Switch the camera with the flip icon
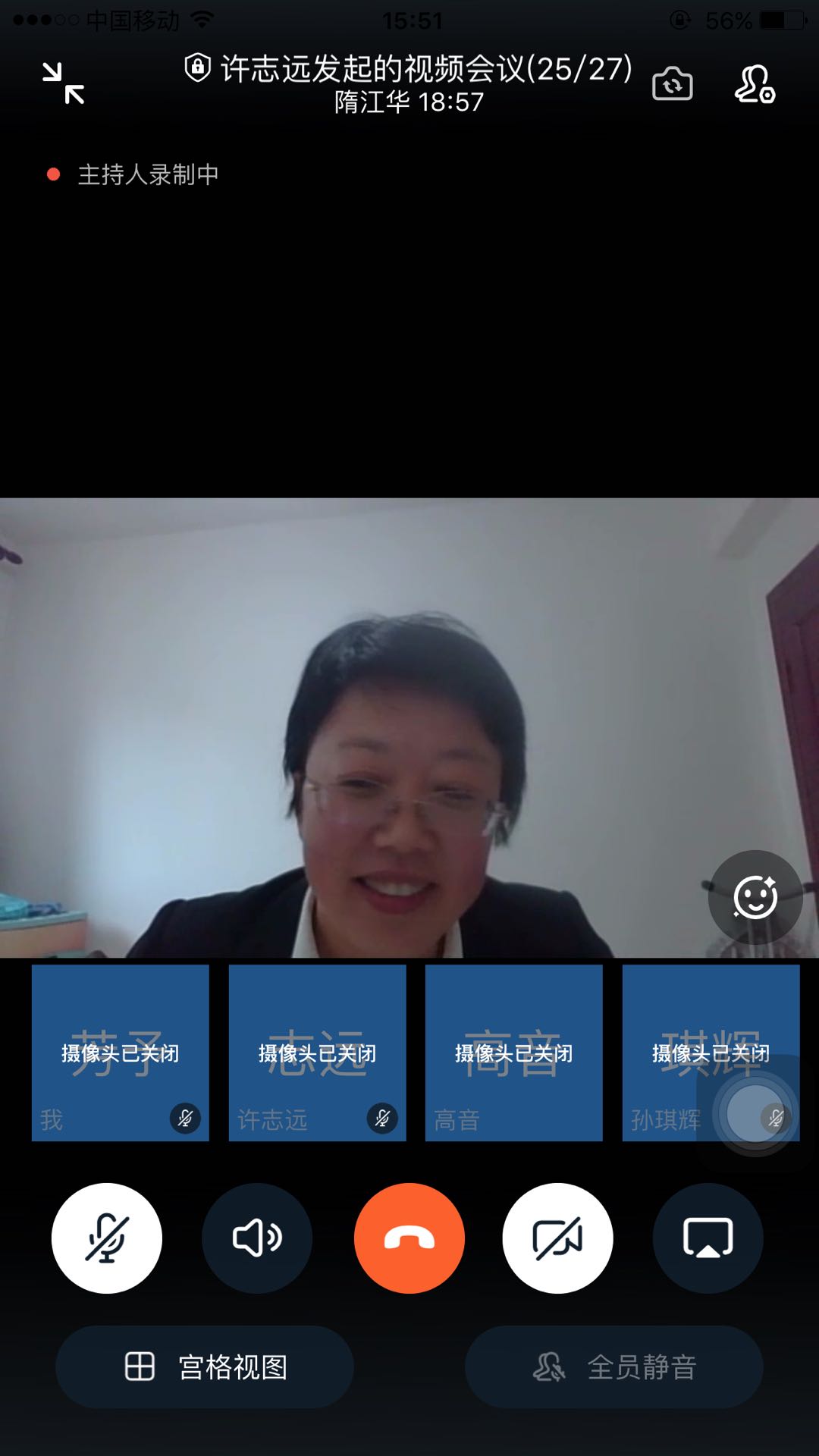This screenshot has height=1456, width=819. point(672,83)
